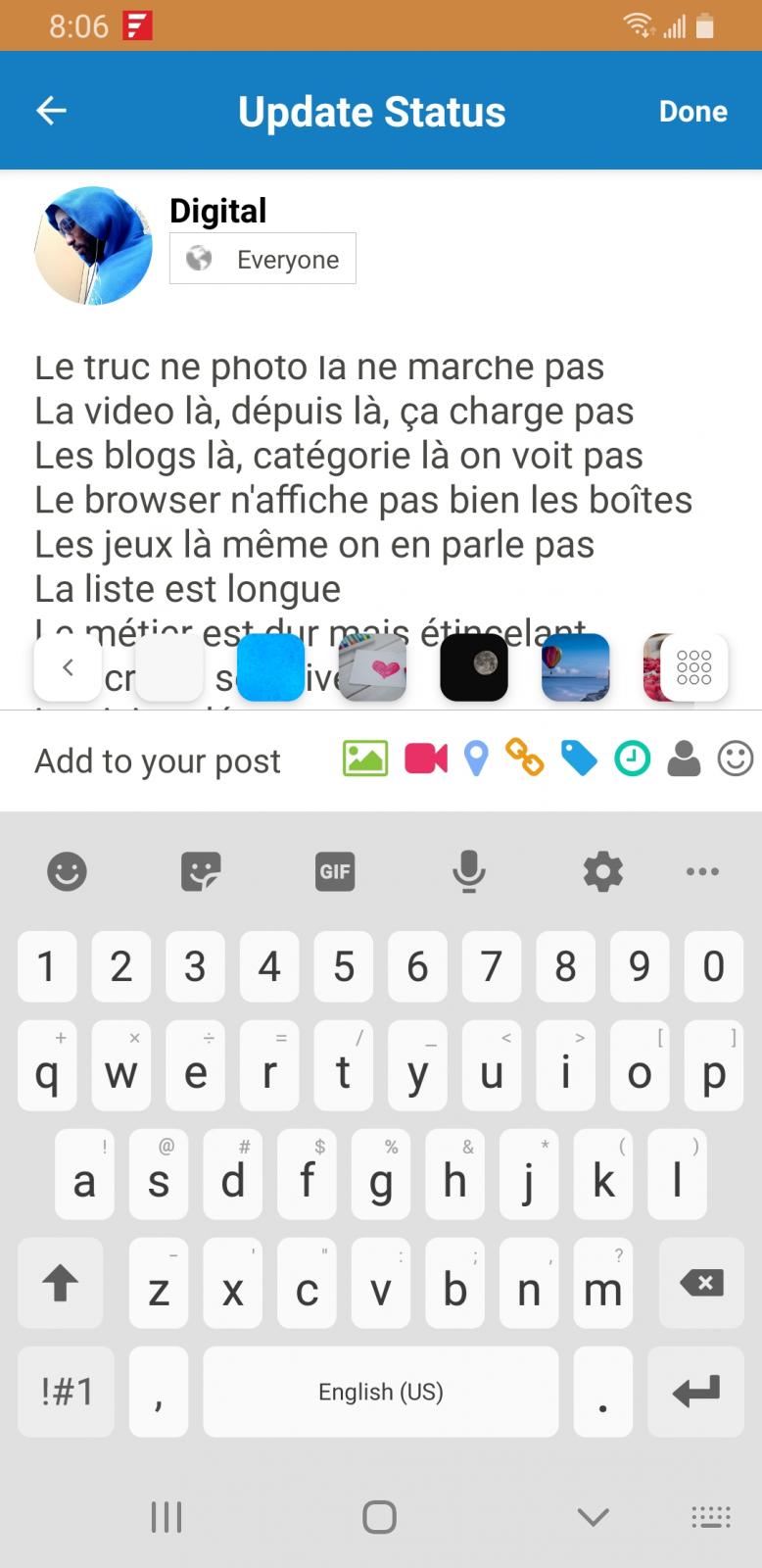Collapse the background picker with the chevron
Viewport: 762px width, 1568px height.
click(68, 667)
